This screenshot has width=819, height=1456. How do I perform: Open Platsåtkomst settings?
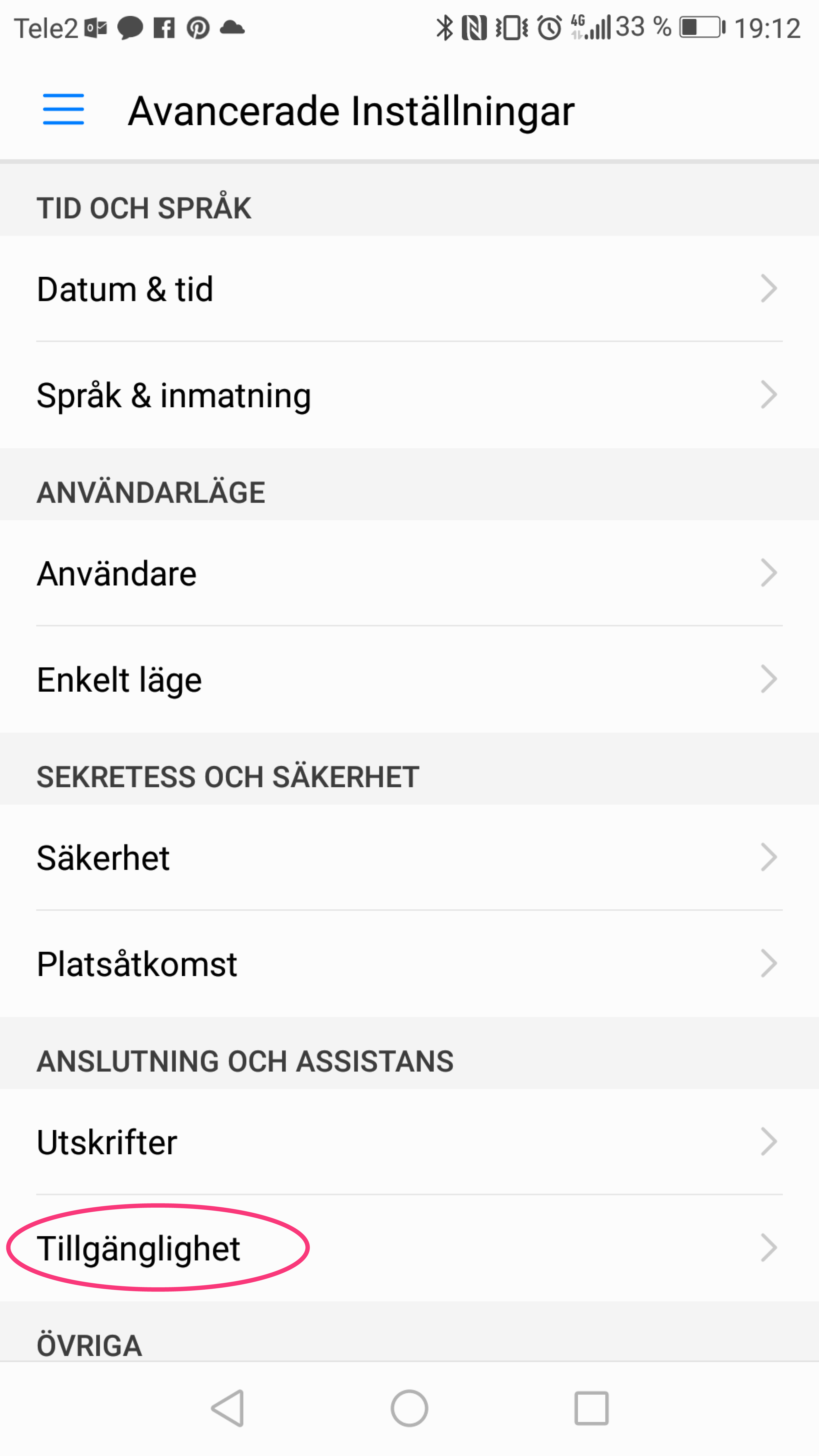click(x=409, y=964)
